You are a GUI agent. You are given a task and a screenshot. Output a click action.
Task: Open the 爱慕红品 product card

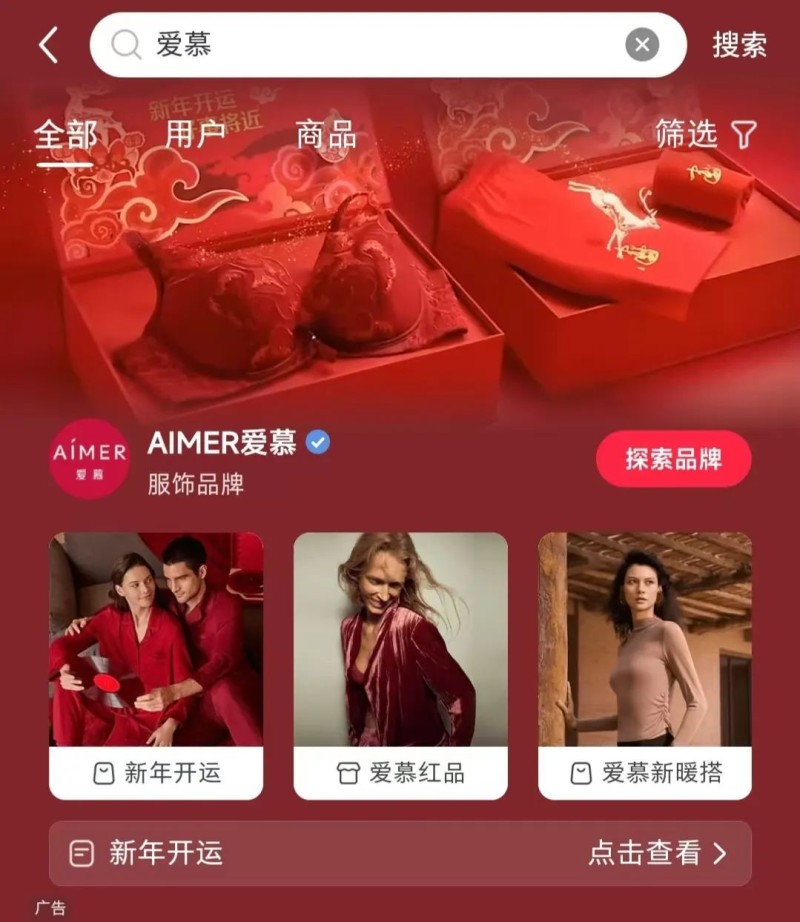[400, 665]
